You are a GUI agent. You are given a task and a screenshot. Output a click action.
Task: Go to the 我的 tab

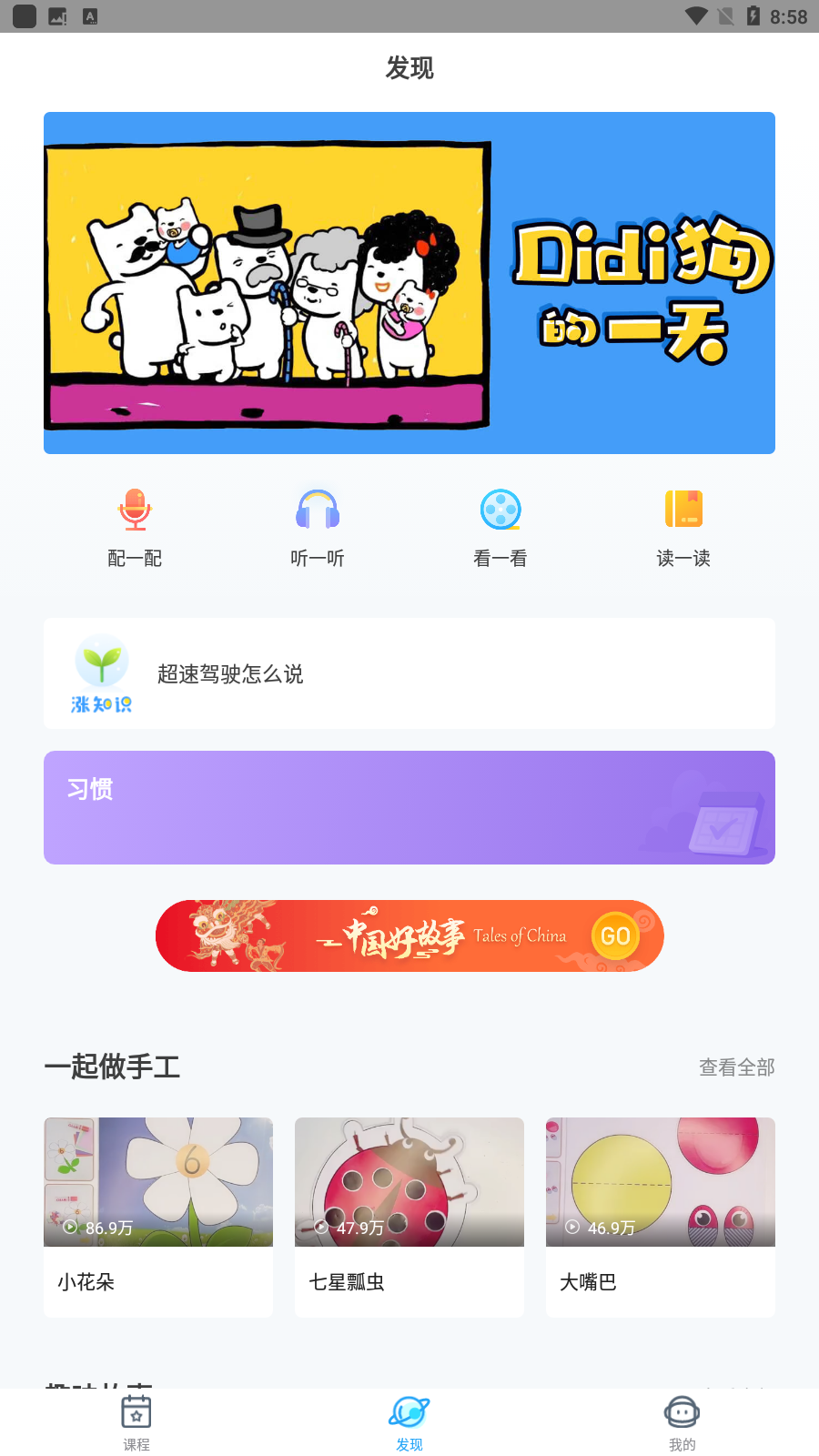pyautogui.click(x=682, y=1423)
